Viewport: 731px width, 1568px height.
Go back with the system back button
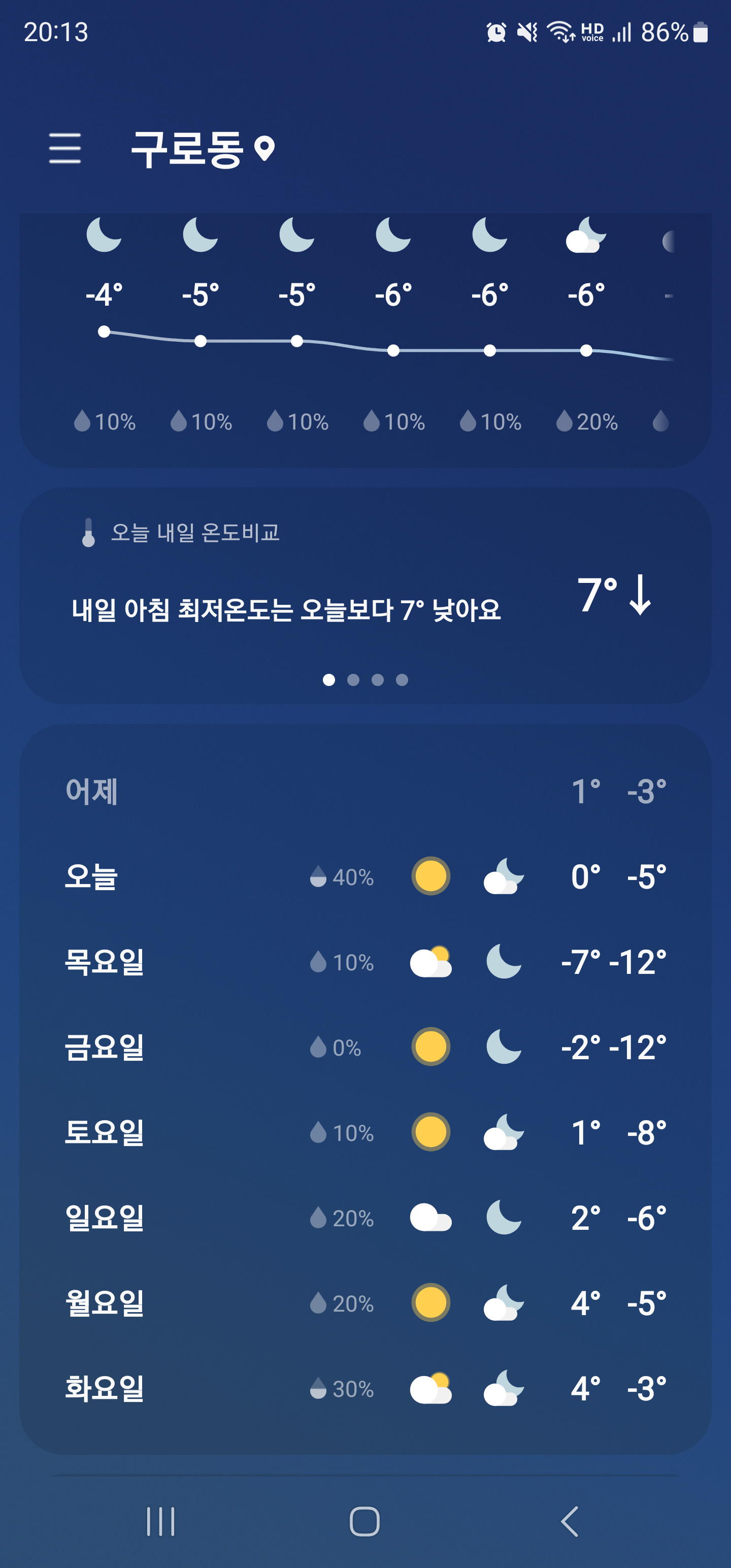tap(569, 1521)
